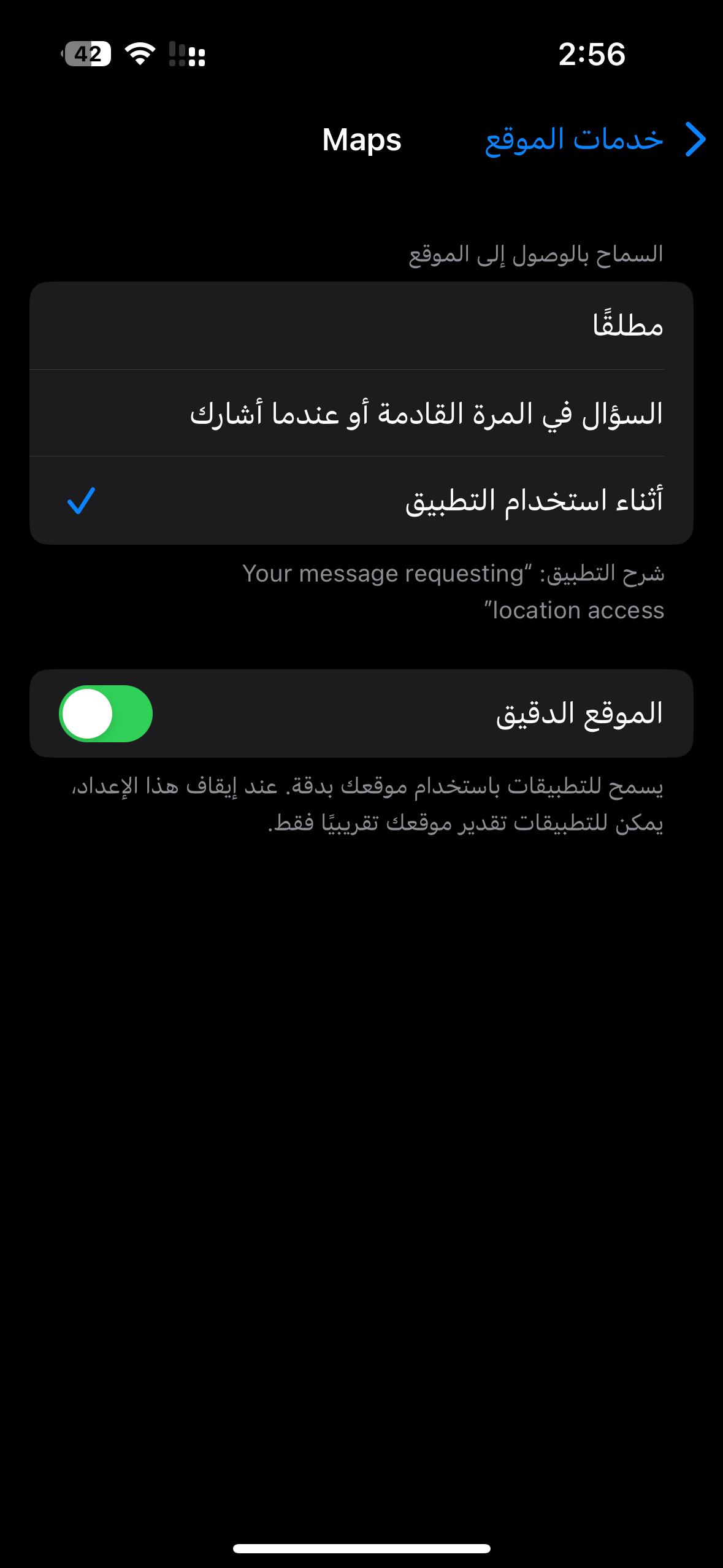Screen dimensions: 723x1568
Task: Select the مطلقًا location access option
Action: coord(361,326)
